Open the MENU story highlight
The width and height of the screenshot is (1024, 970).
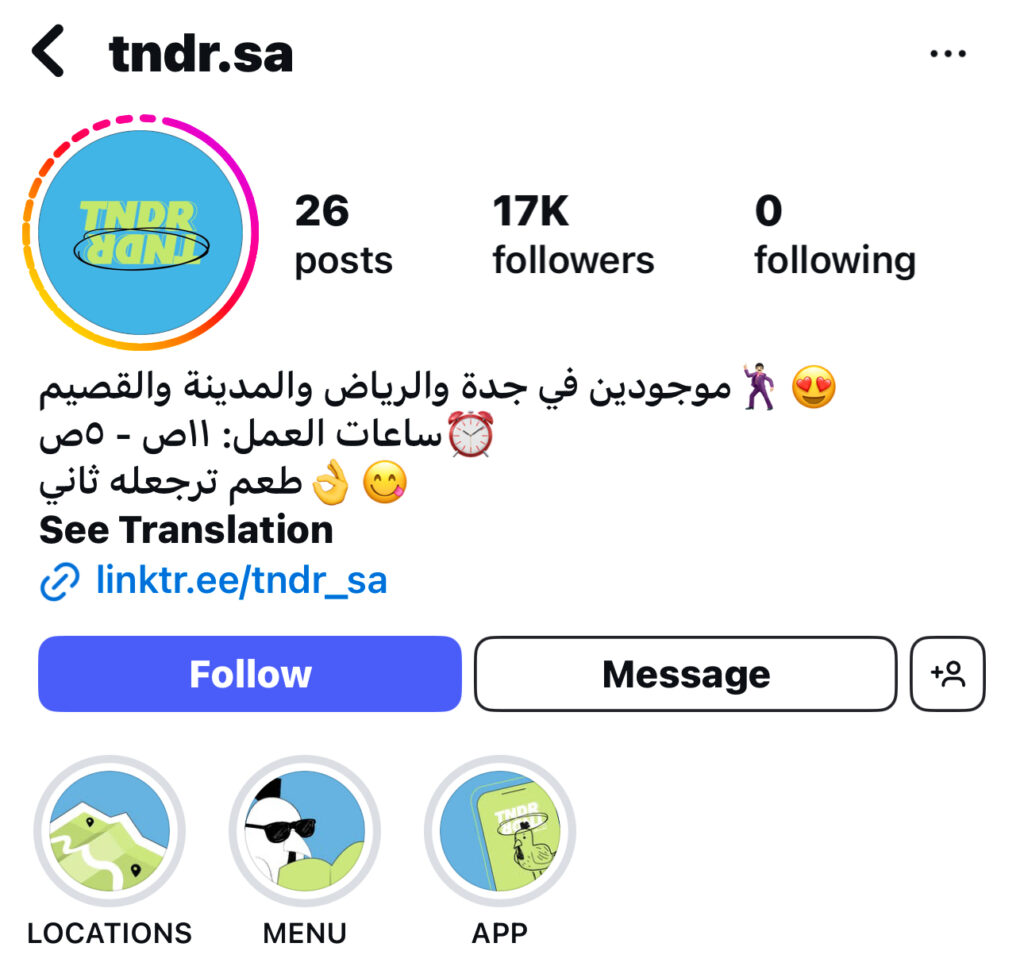tap(305, 832)
